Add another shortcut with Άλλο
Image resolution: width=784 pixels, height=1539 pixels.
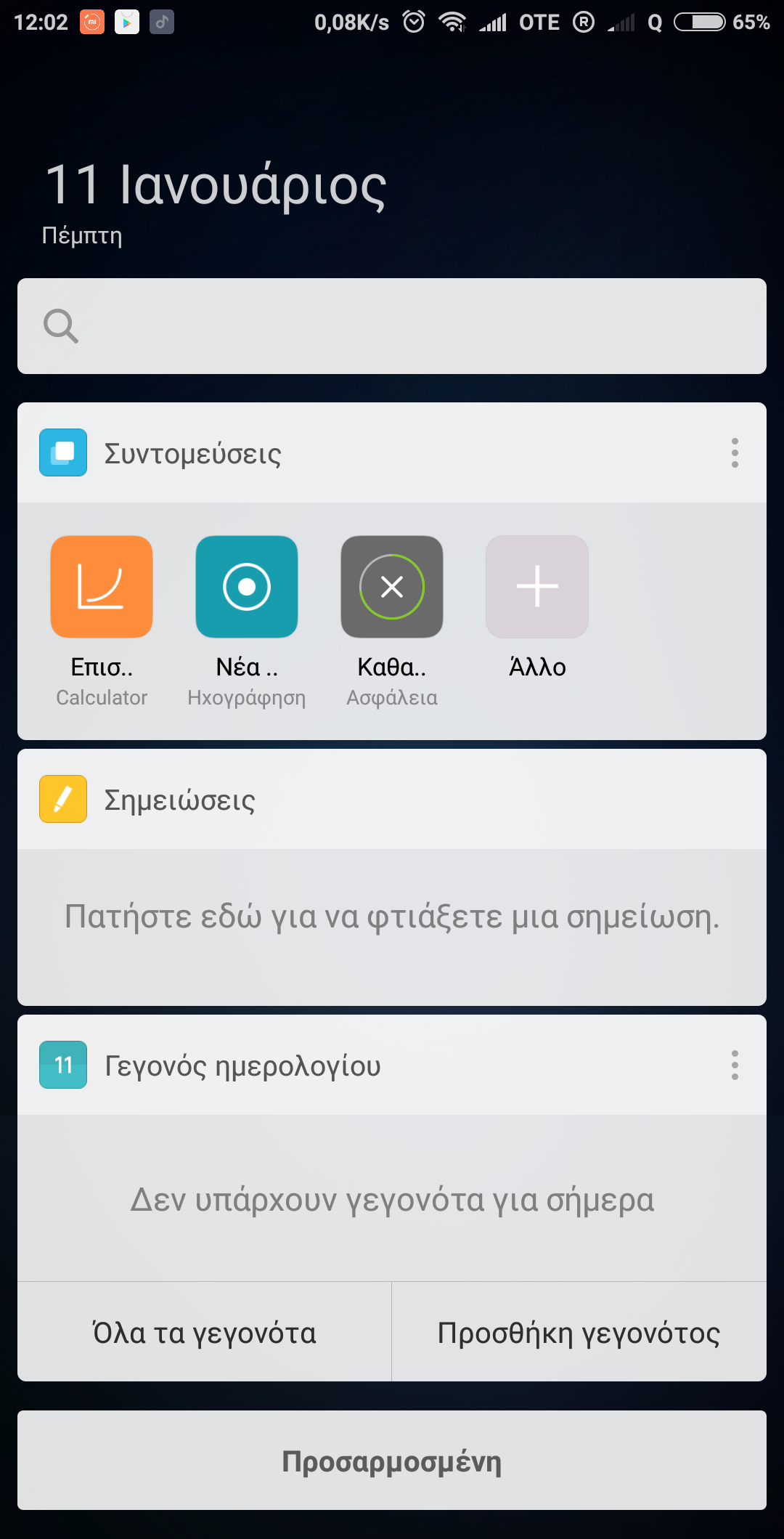coord(537,588)
